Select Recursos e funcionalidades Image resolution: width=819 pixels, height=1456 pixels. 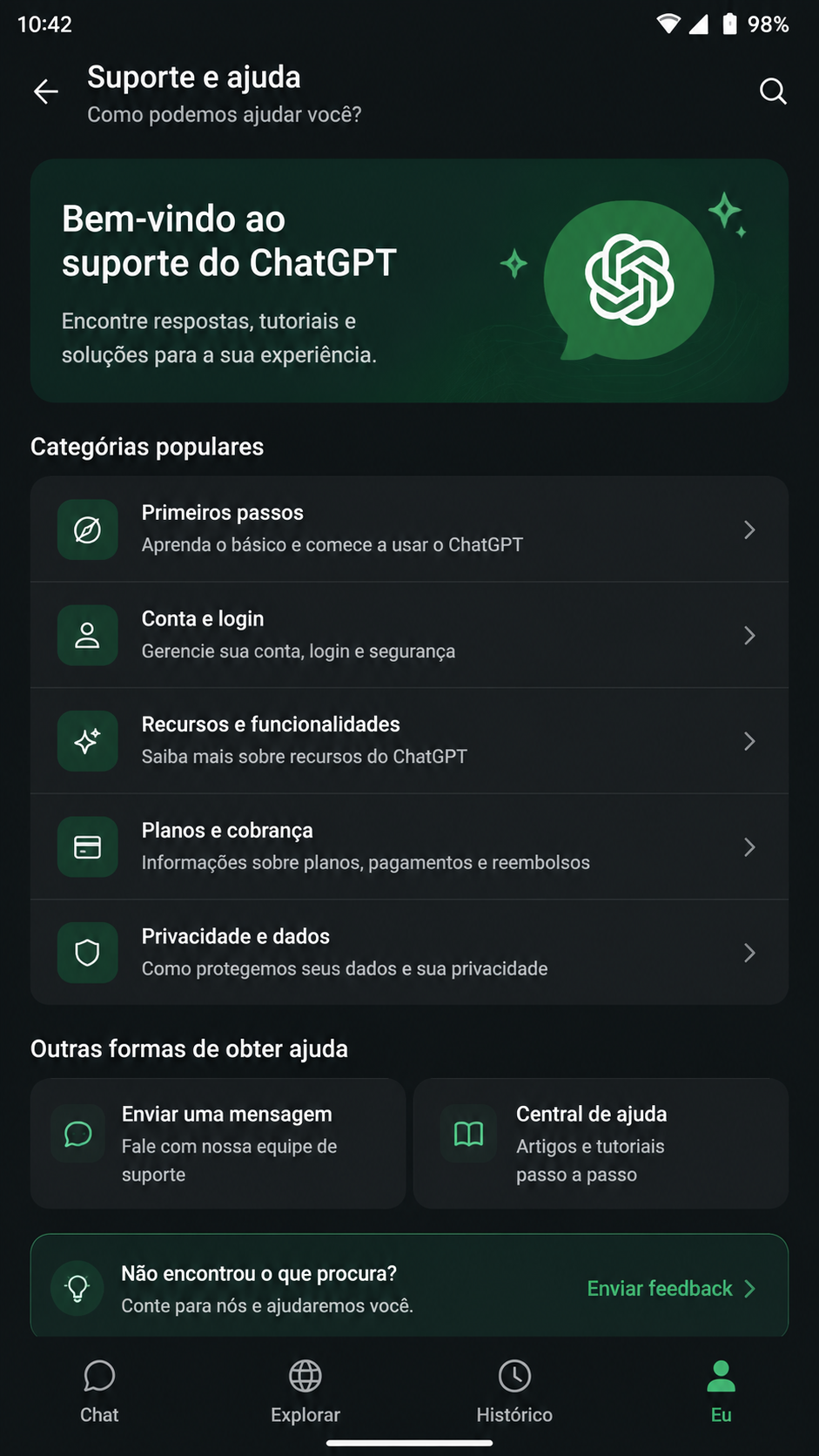409,741
